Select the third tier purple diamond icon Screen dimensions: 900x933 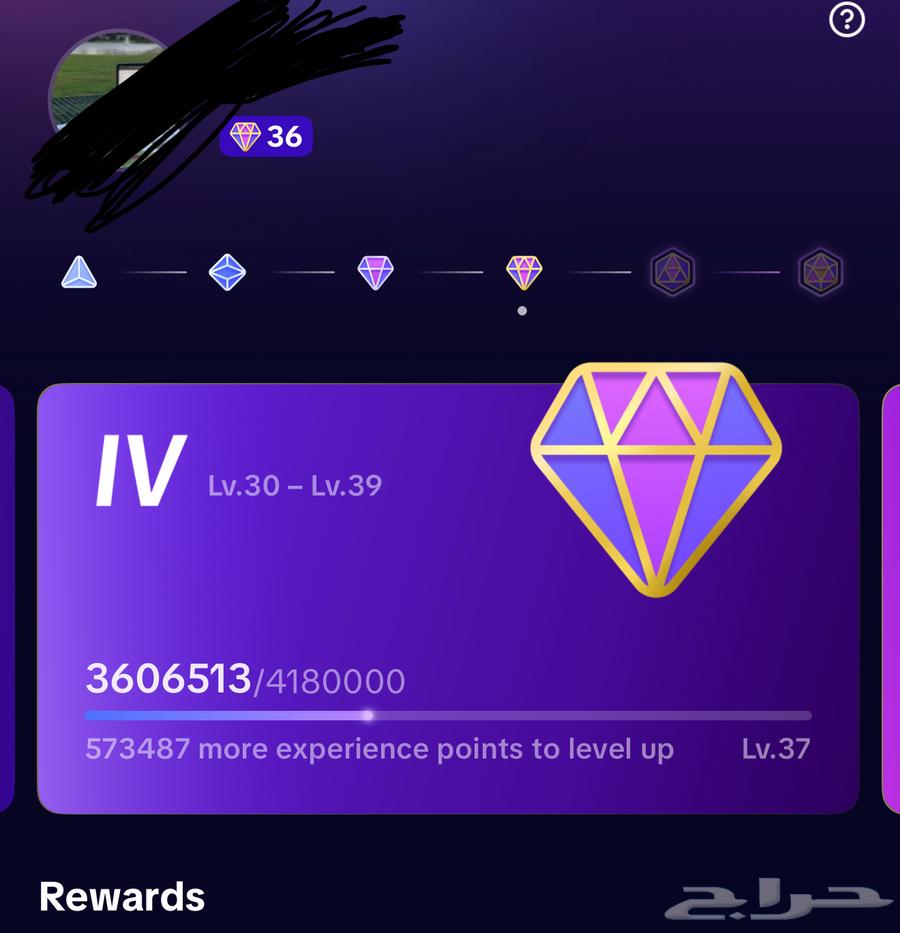tap(376, 272)
